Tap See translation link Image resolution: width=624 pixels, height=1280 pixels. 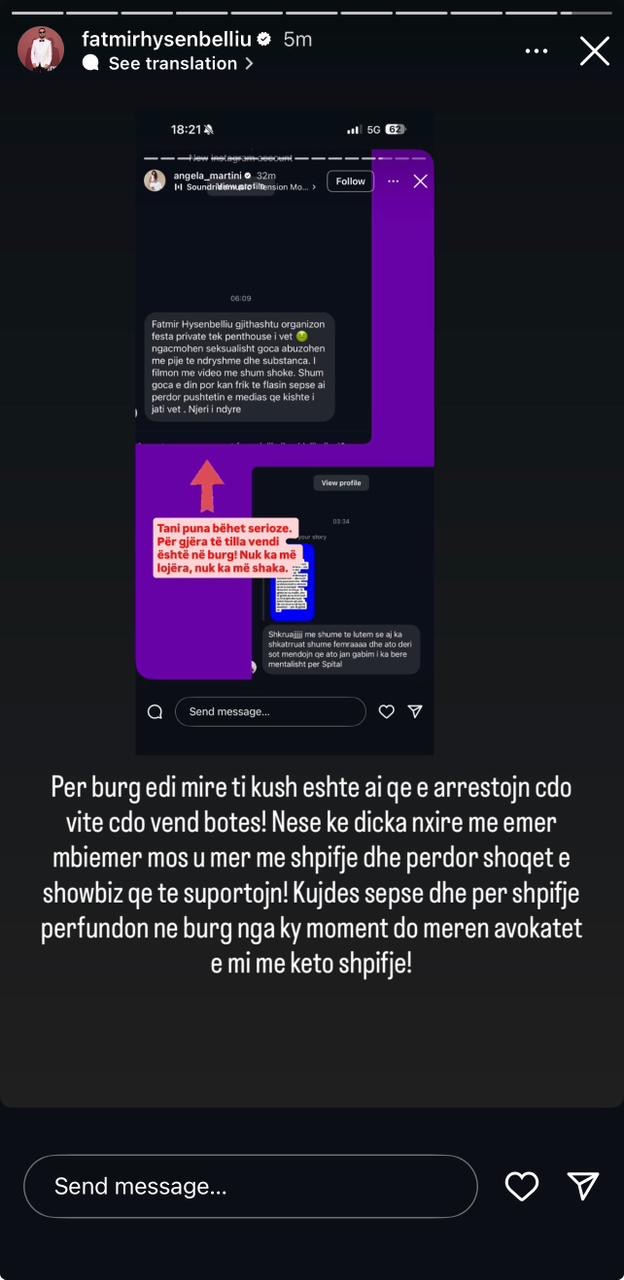(x=172, y=63)
